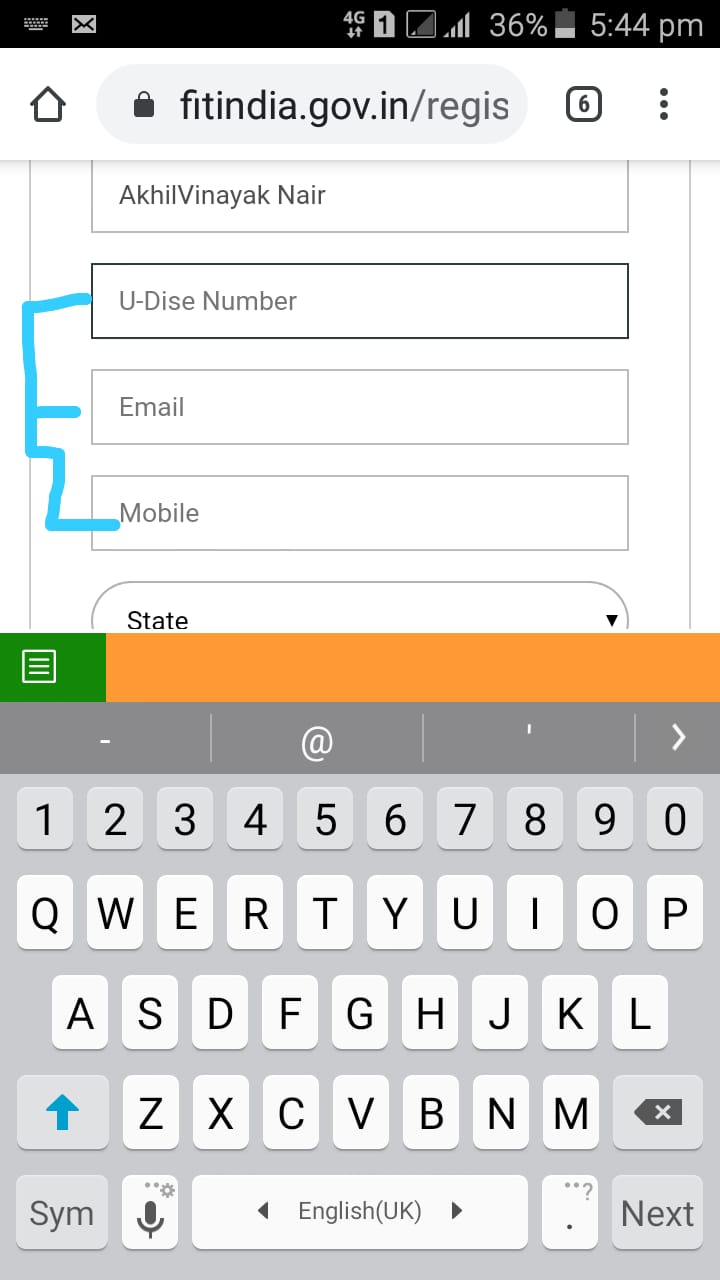720x1280 pixels.
Task: Open the tab switcher showing 6 tabs
Action: 584,105
